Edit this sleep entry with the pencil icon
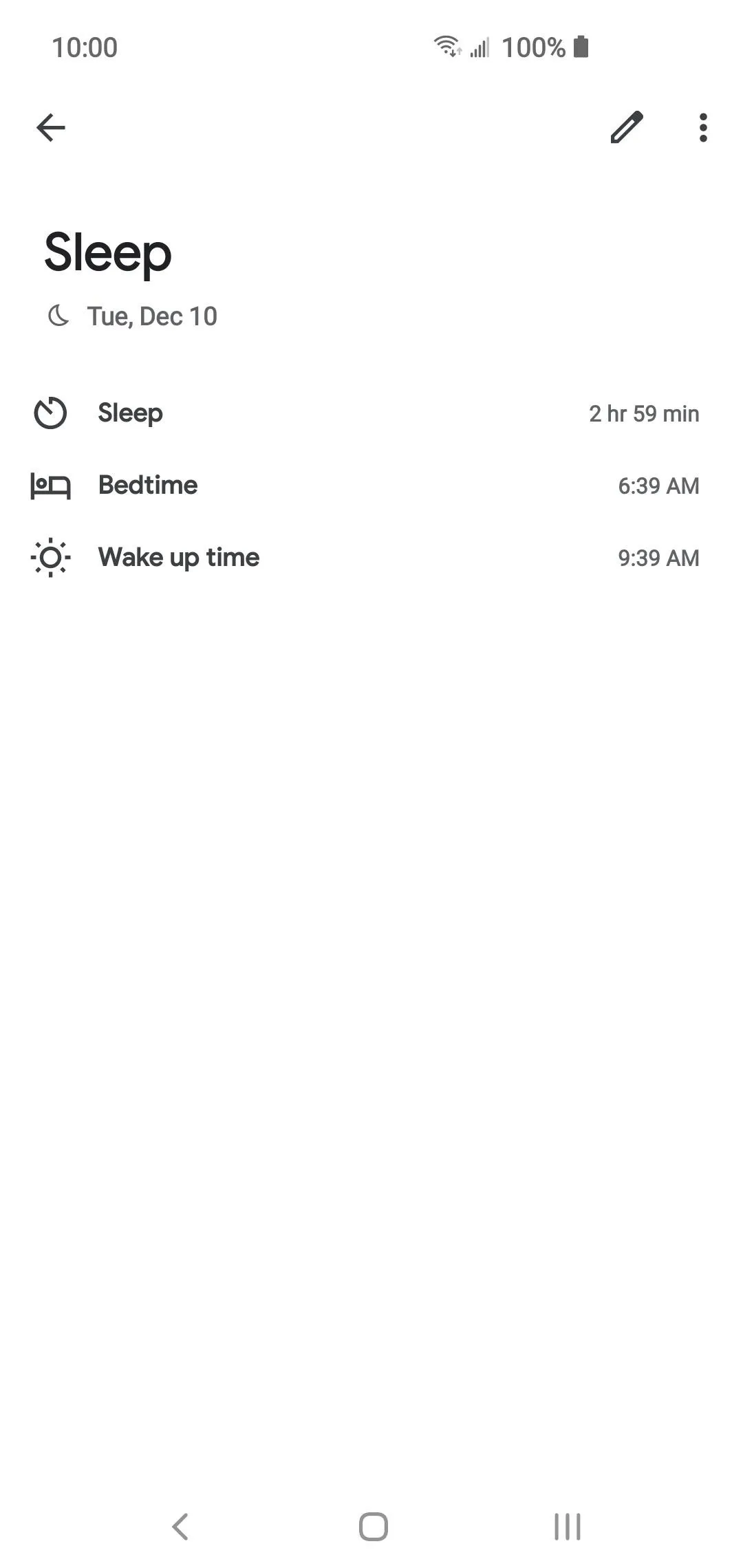Screen dimensions: 743x1568 click(x=627, y=127)
